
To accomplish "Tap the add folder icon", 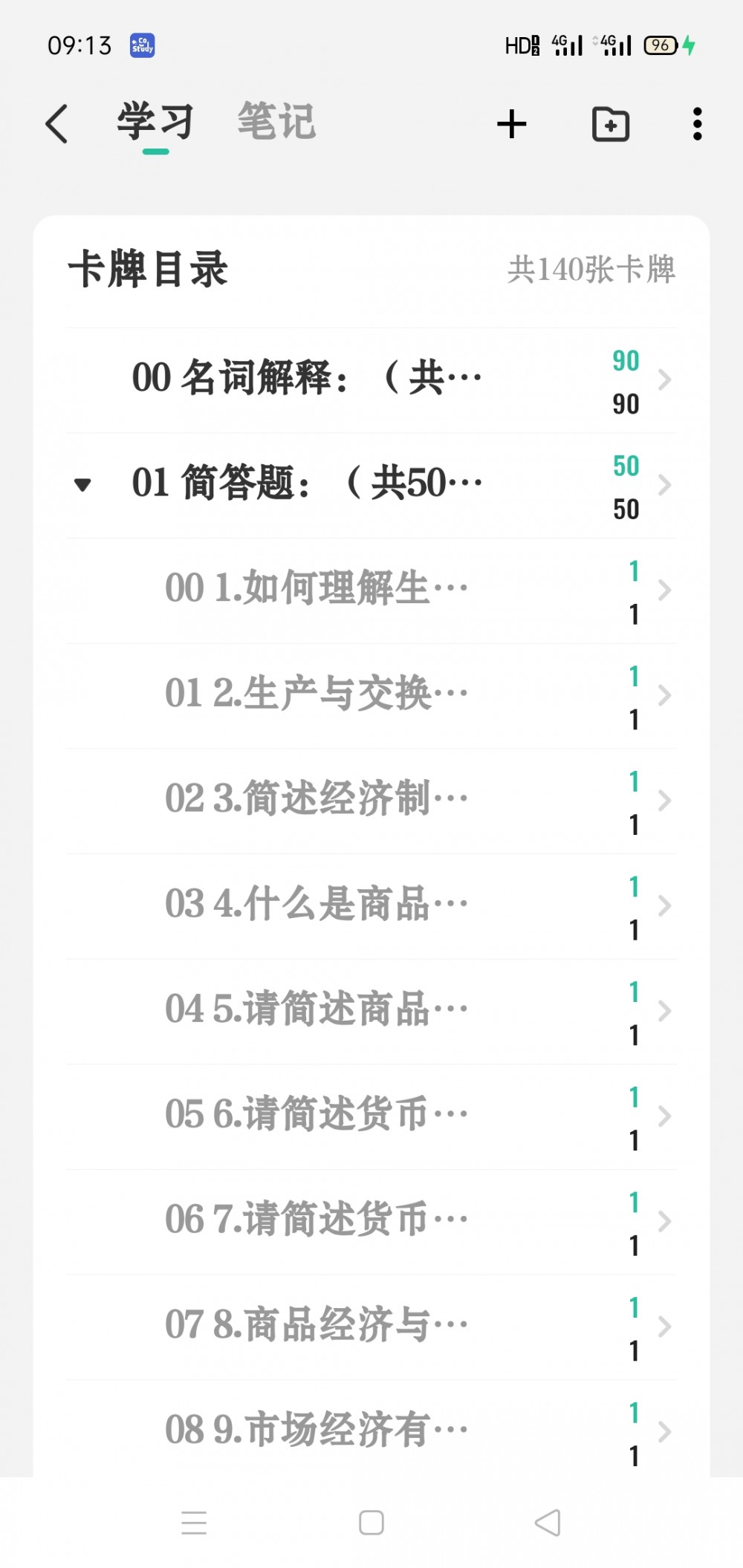I will pyautogui.click(x=611, y=123).
